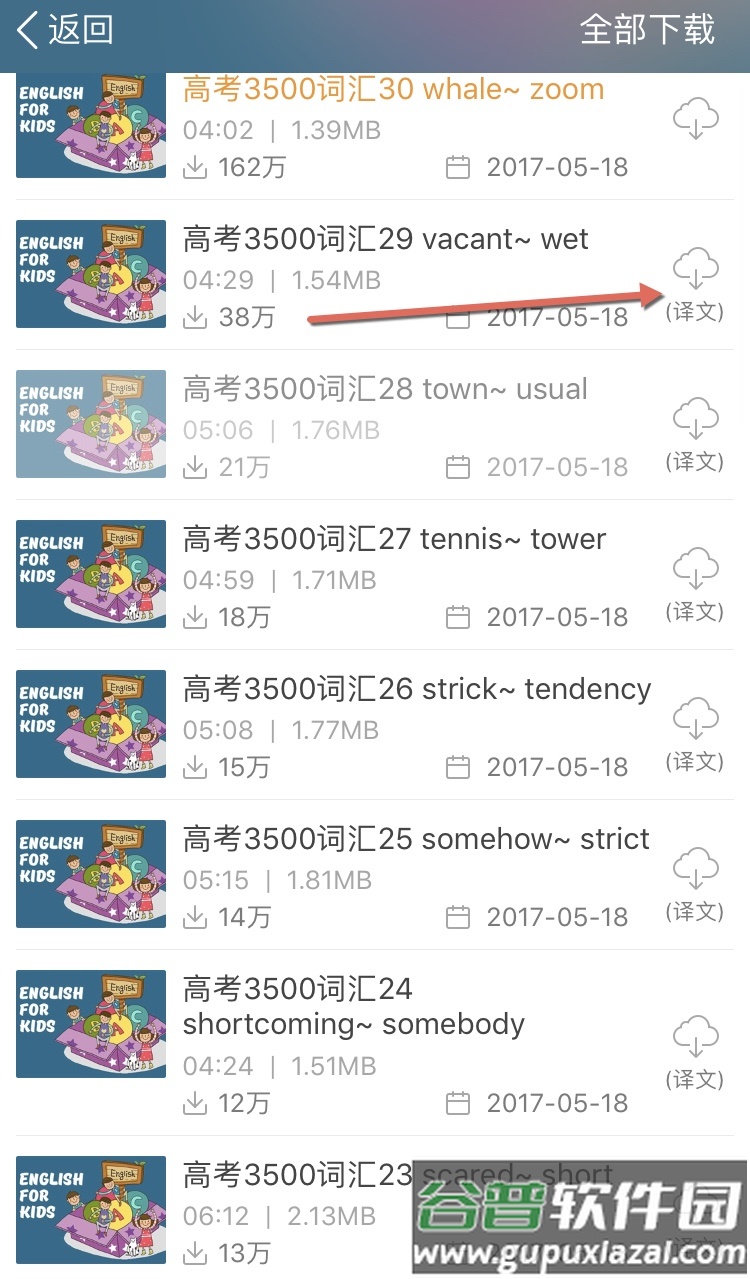Screen dimensions: 750x1279
Task: Download 高考3500词汇29 vacant~ wet
Action: (x=695, y=270)
